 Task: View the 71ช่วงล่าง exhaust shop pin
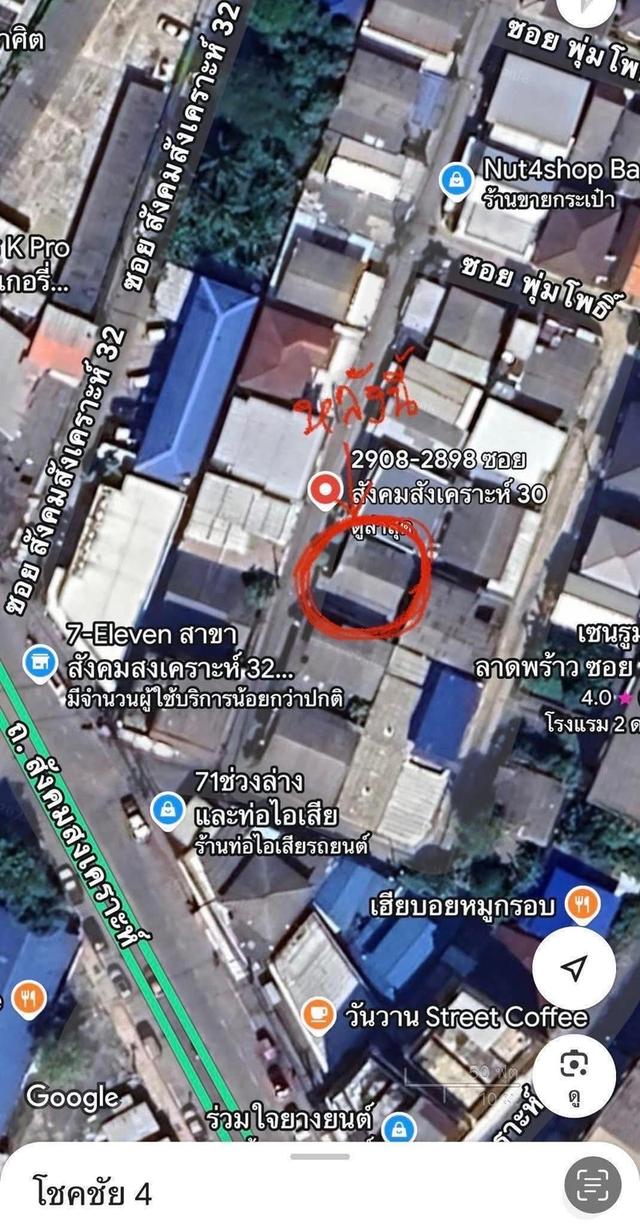click(x=166, y=808)
